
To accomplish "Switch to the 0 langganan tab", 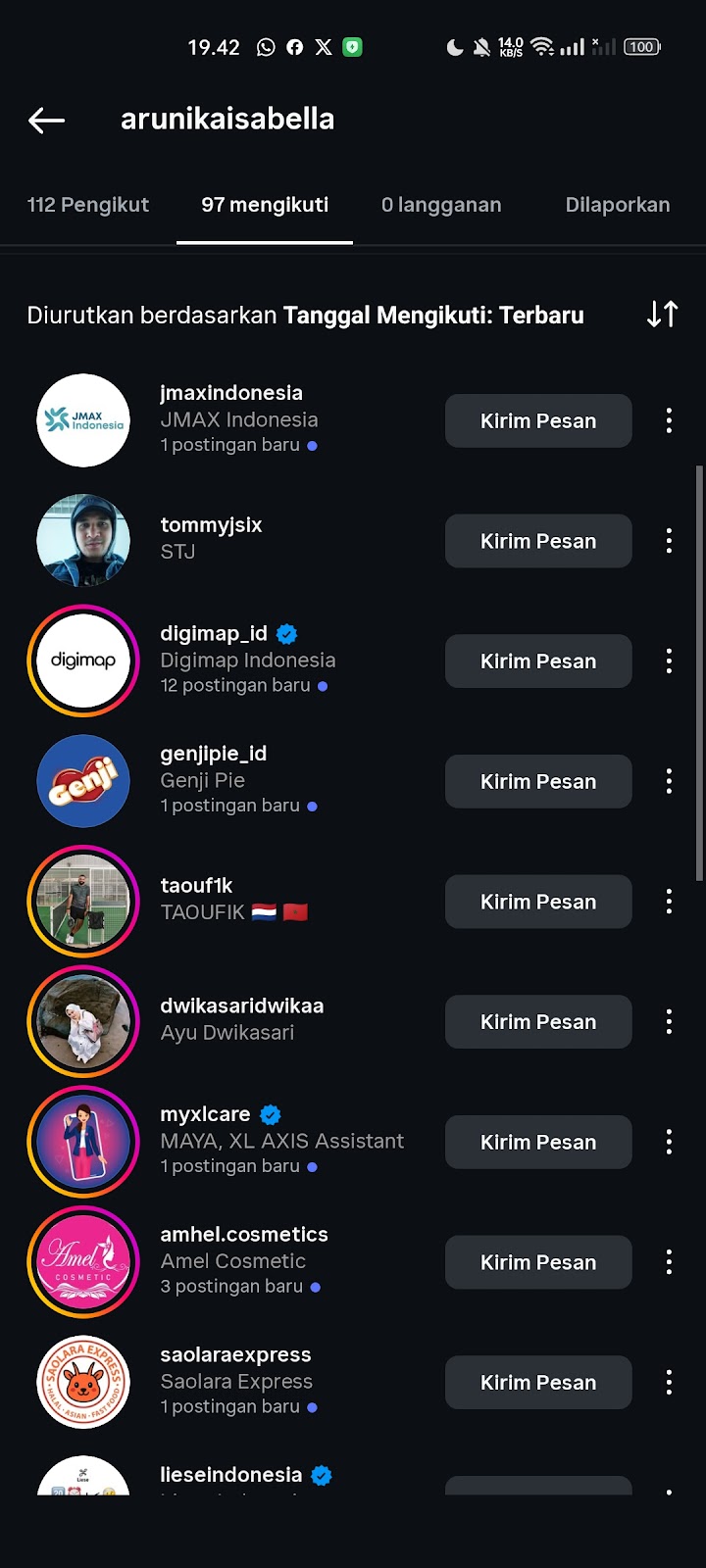I will (x=441, y=205).
